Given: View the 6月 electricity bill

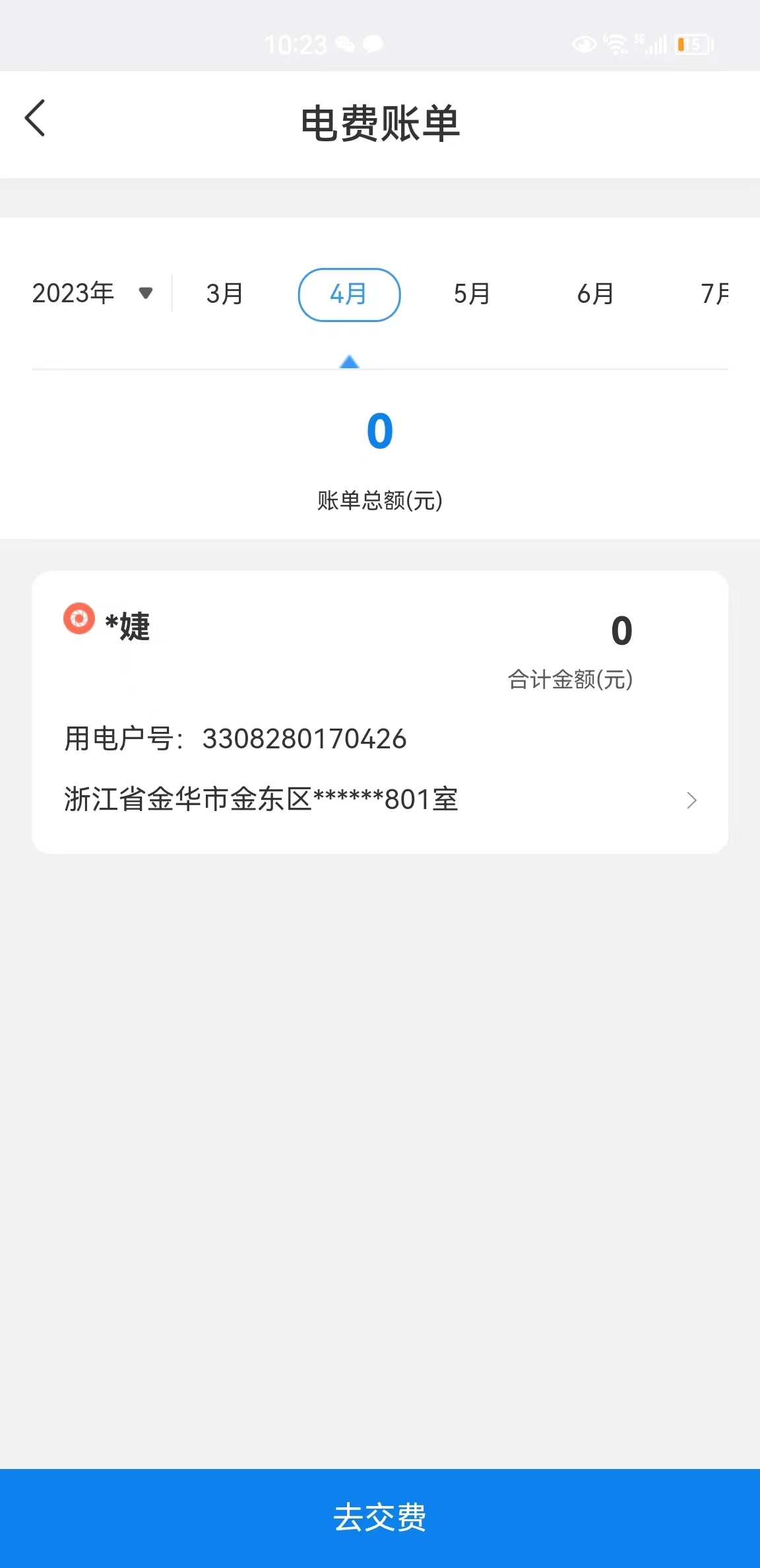Looking at the screenshot, I should [x=596, y=294].
